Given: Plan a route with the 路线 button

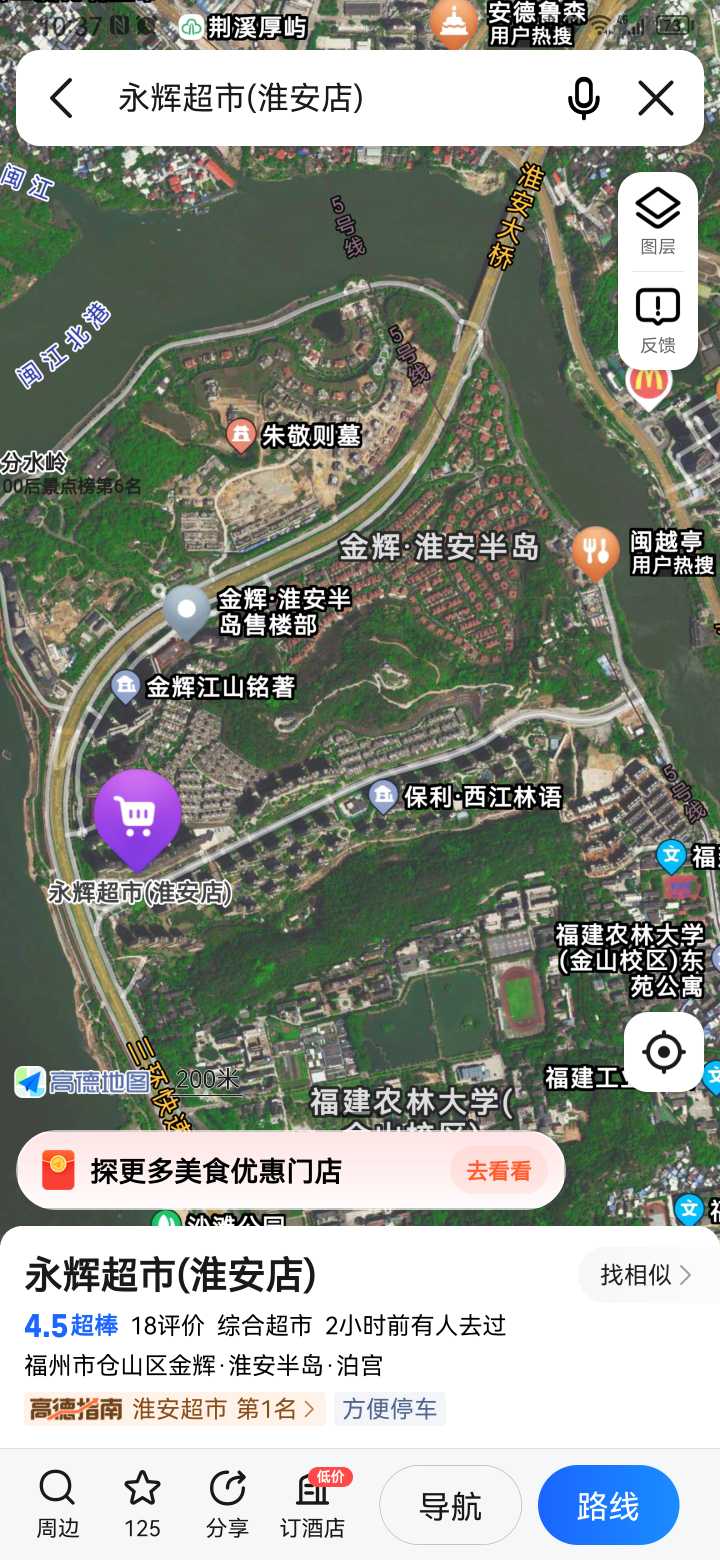Looking at the screenshot, I should pos(608,1506).
